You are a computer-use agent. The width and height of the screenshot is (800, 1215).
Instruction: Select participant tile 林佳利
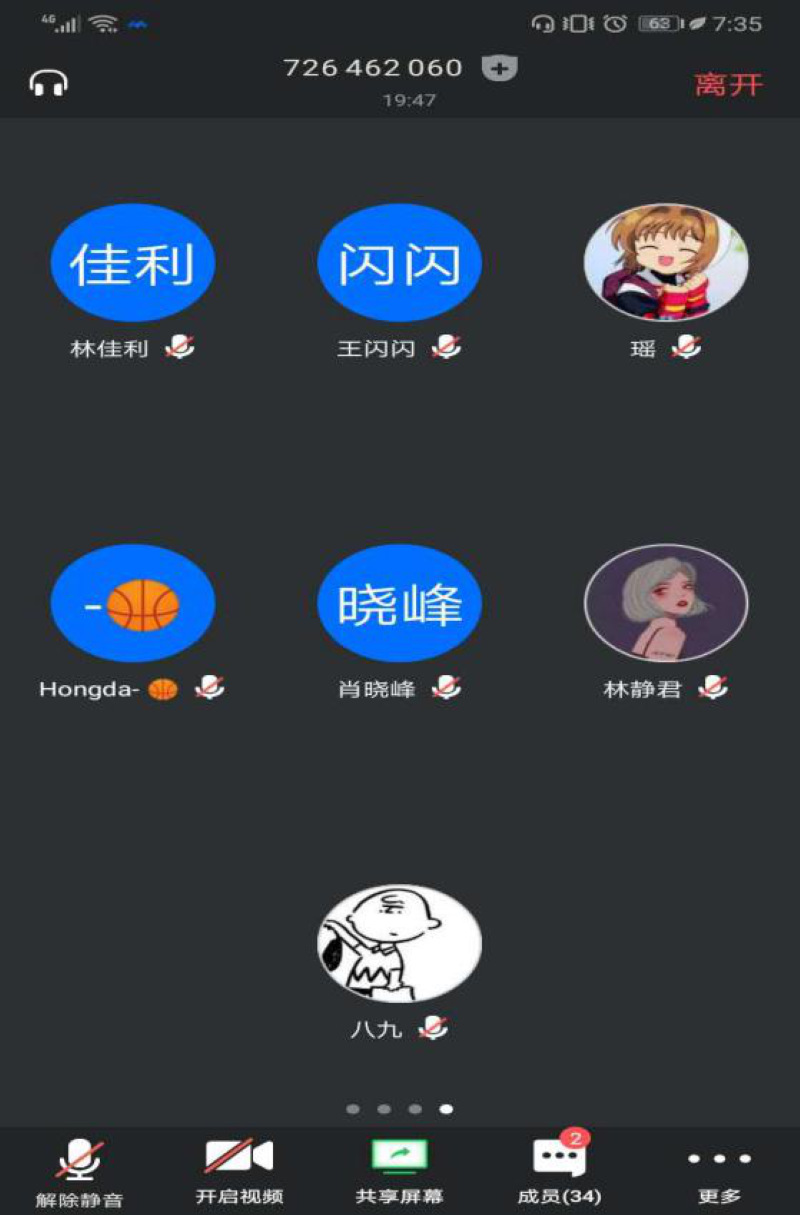tap(133, 263)
